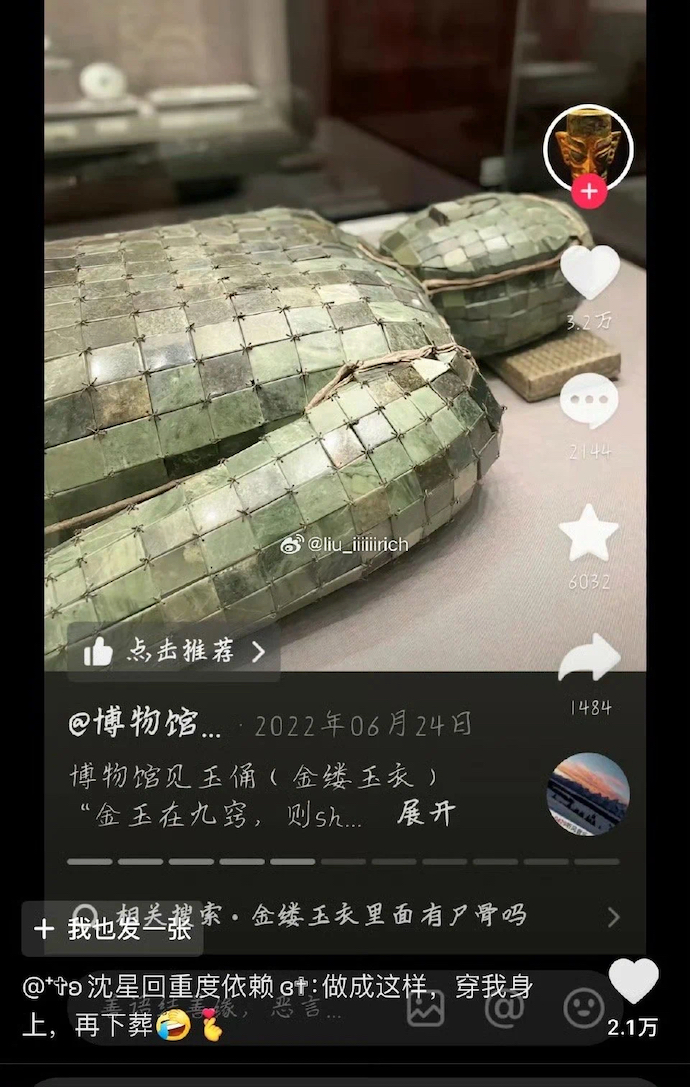Attach a picture via the image icon
Screen dimensions: 690x1087
425,1008
